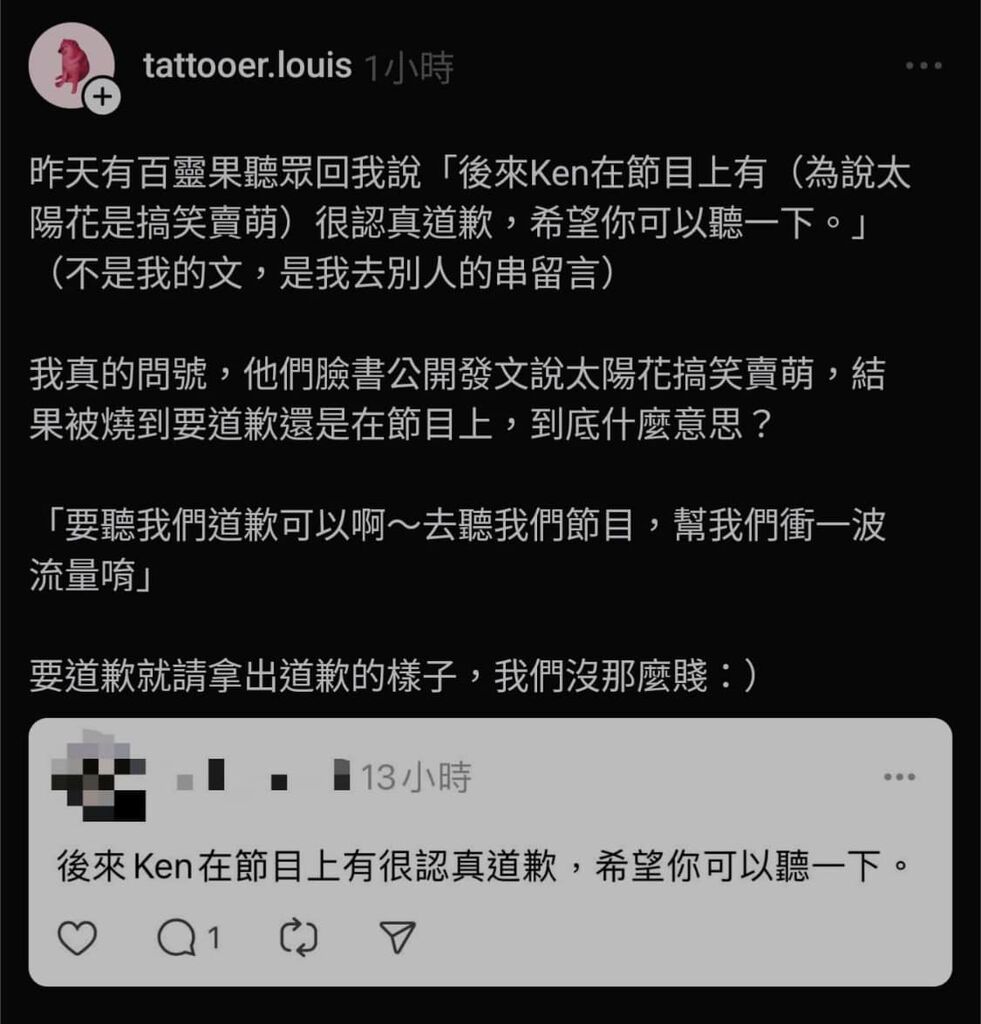
Task: Open the post's overflow menu
Action: (x=923, y=66)
